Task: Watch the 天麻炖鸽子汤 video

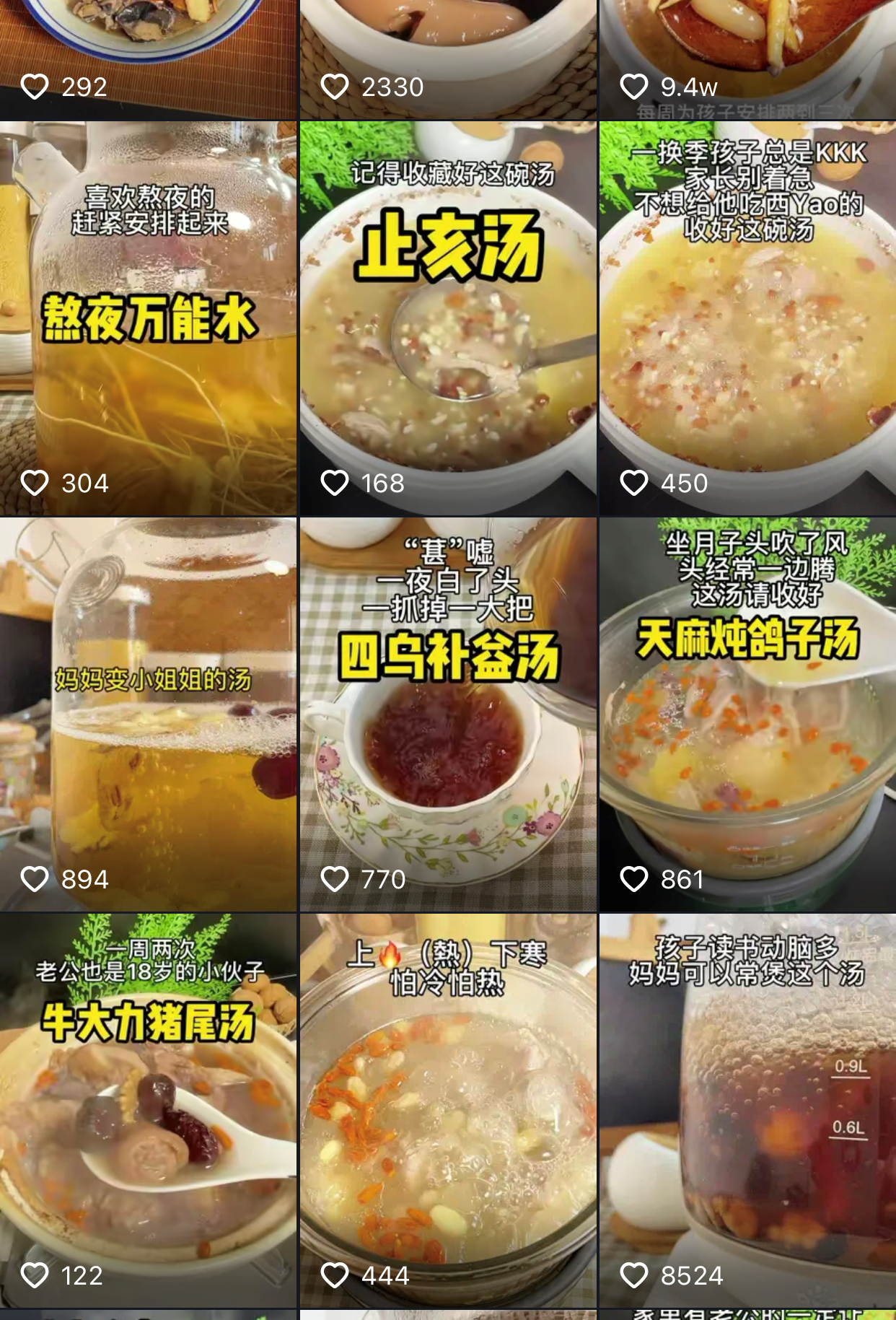Action: tap(747, 714)
